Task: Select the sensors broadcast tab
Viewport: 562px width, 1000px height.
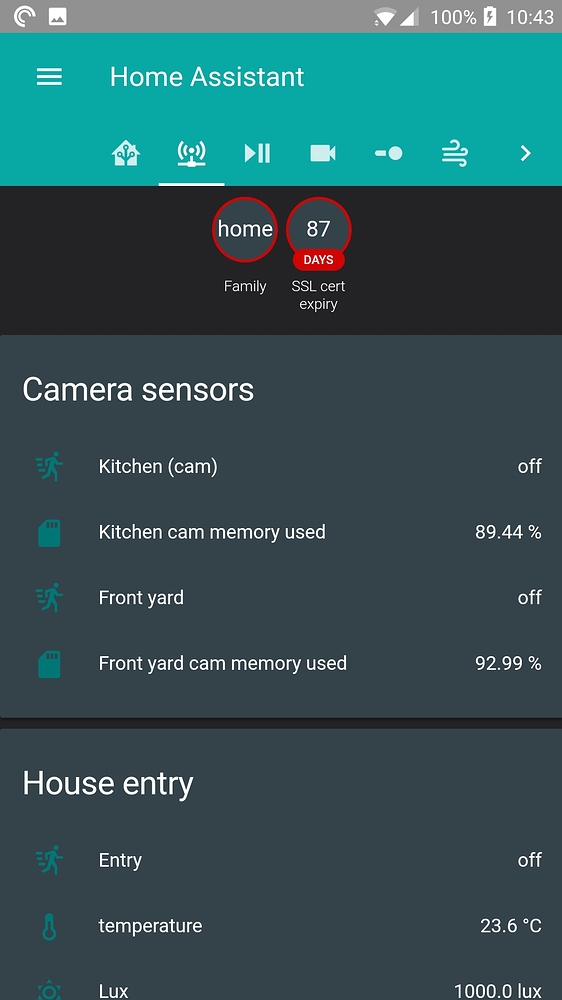Action: click(191, 153)
